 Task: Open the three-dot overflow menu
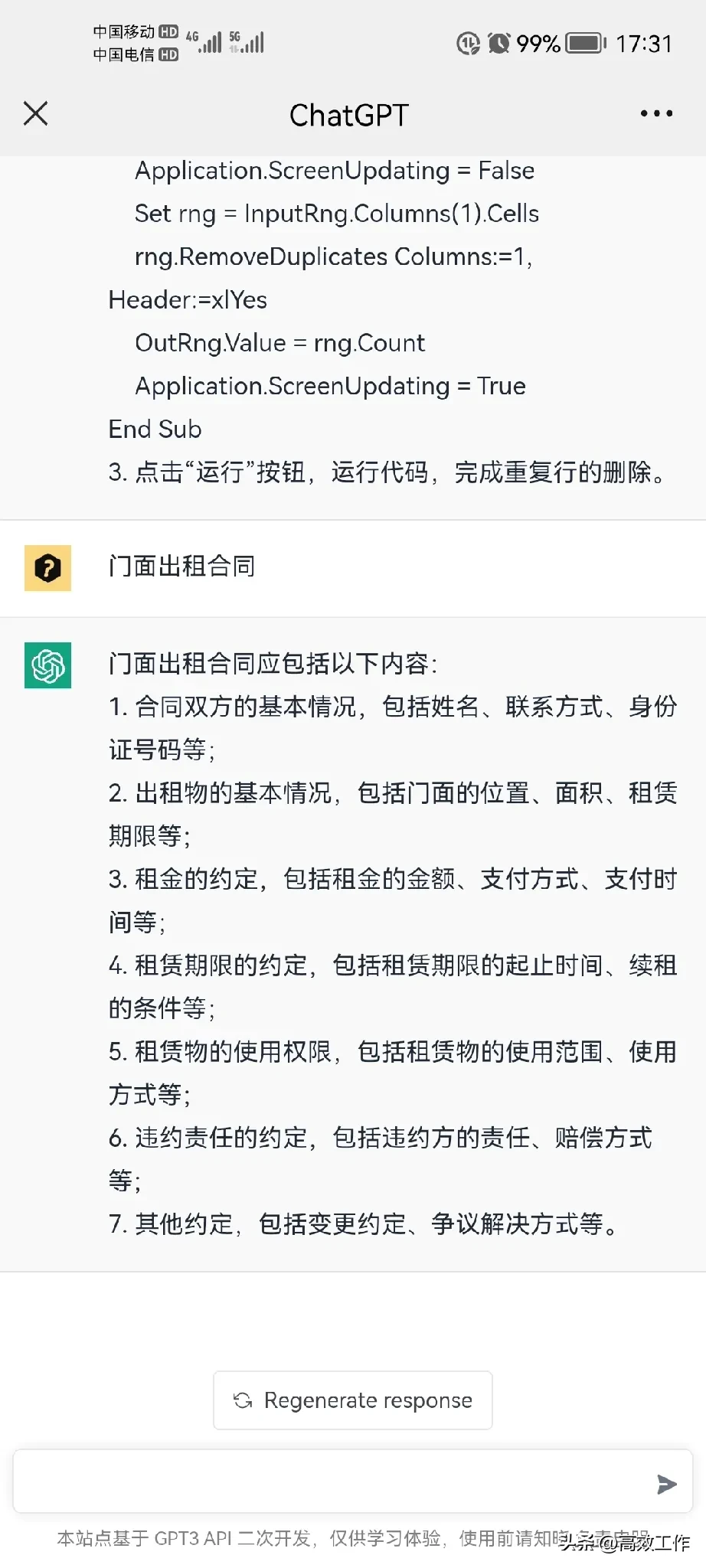656,113
